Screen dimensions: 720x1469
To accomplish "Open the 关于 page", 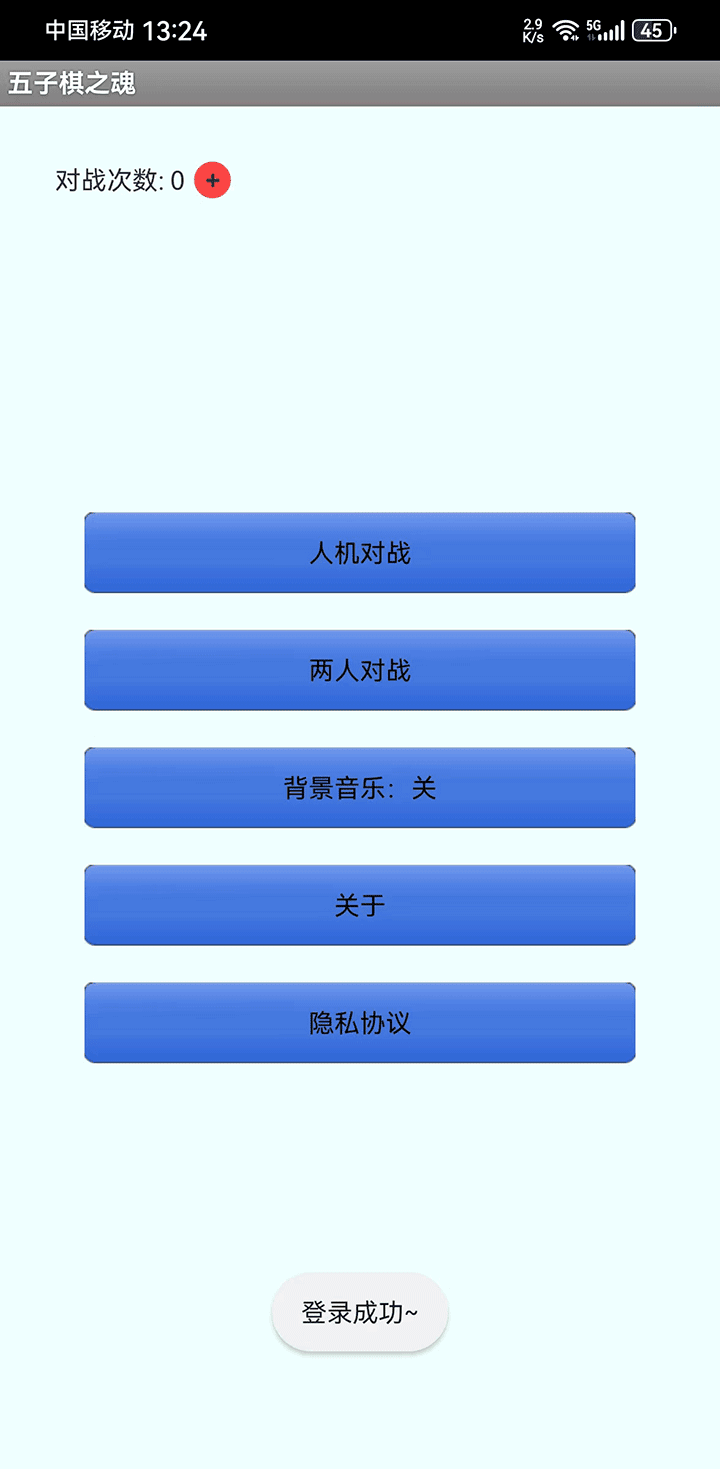I will click(x=360, y=905).
